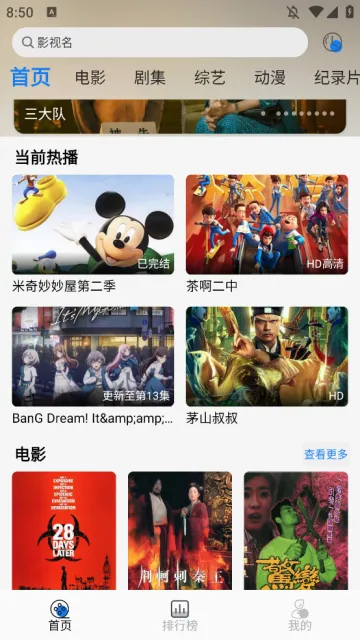
Task: Open the 纪录片 tab
Action: point(337,77)
